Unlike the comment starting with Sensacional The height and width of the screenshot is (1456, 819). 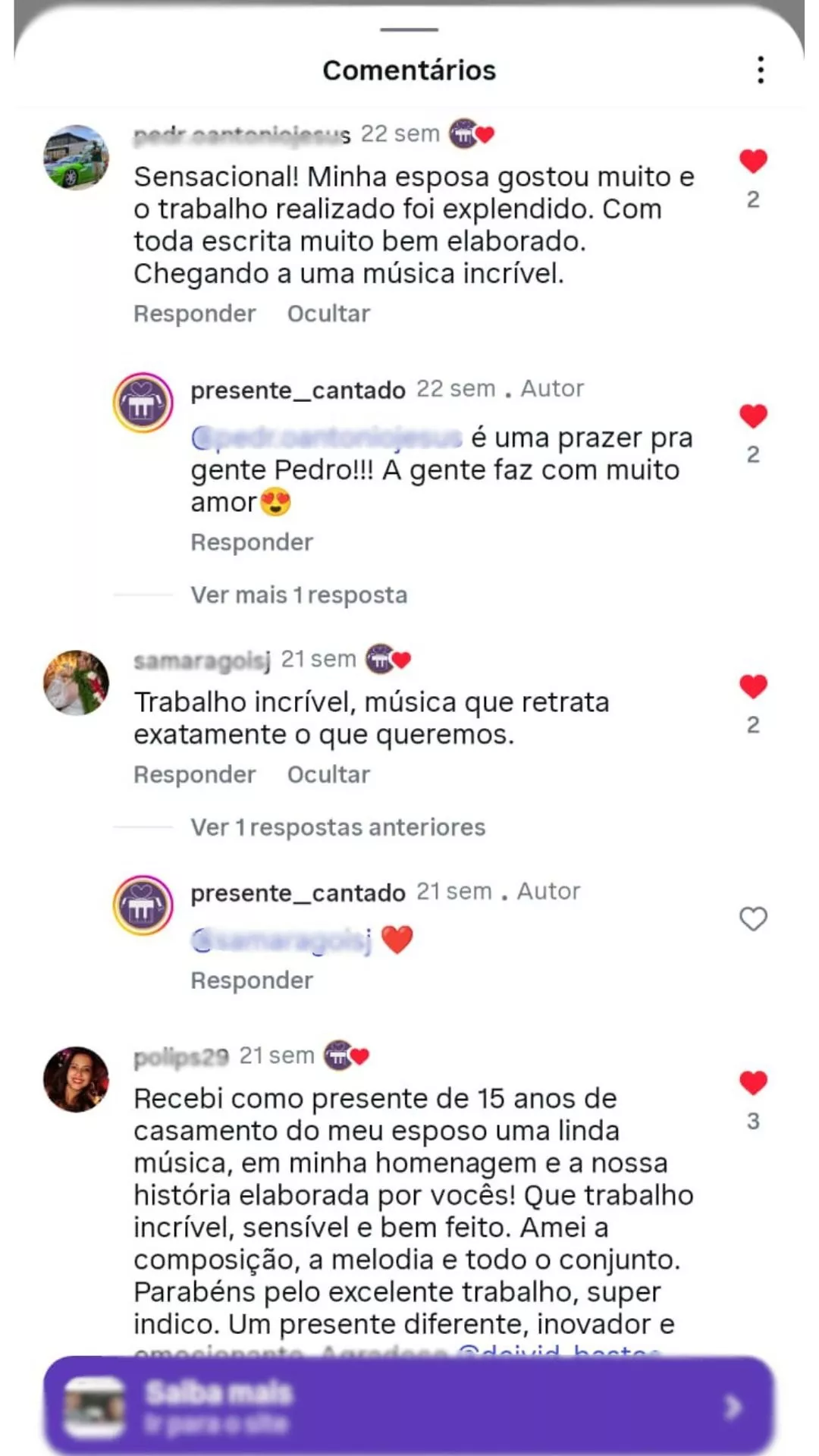[753, 161]
